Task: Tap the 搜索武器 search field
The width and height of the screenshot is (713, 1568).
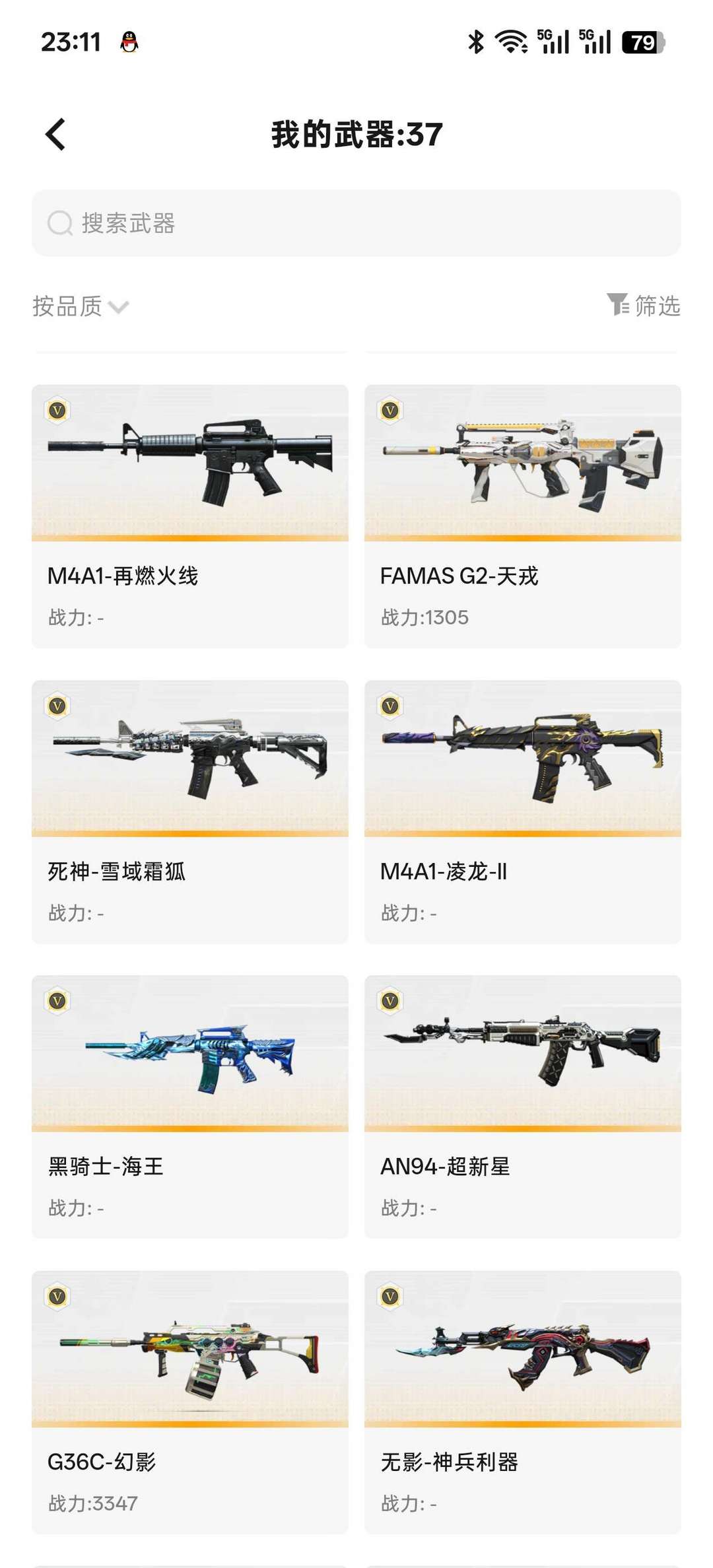Action: point(356,223)
